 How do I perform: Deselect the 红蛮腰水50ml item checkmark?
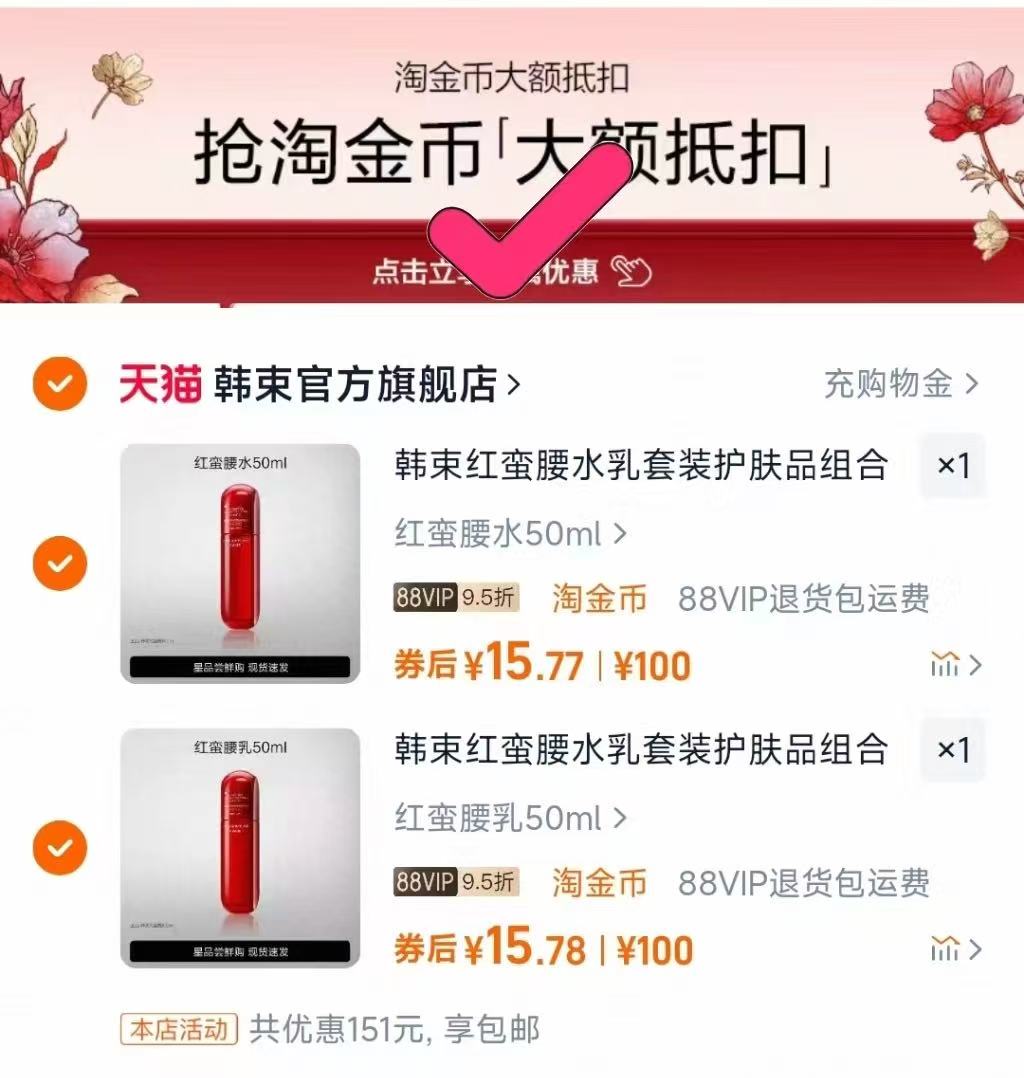click(59, 563)
